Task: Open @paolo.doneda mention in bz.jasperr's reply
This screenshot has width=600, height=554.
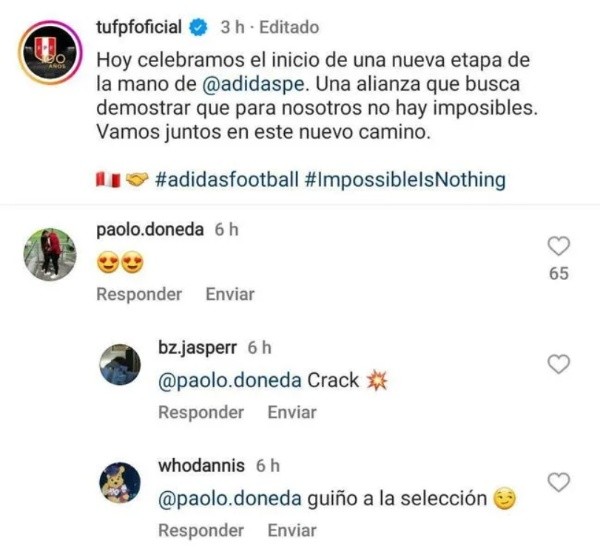Action: coord(228,381)
